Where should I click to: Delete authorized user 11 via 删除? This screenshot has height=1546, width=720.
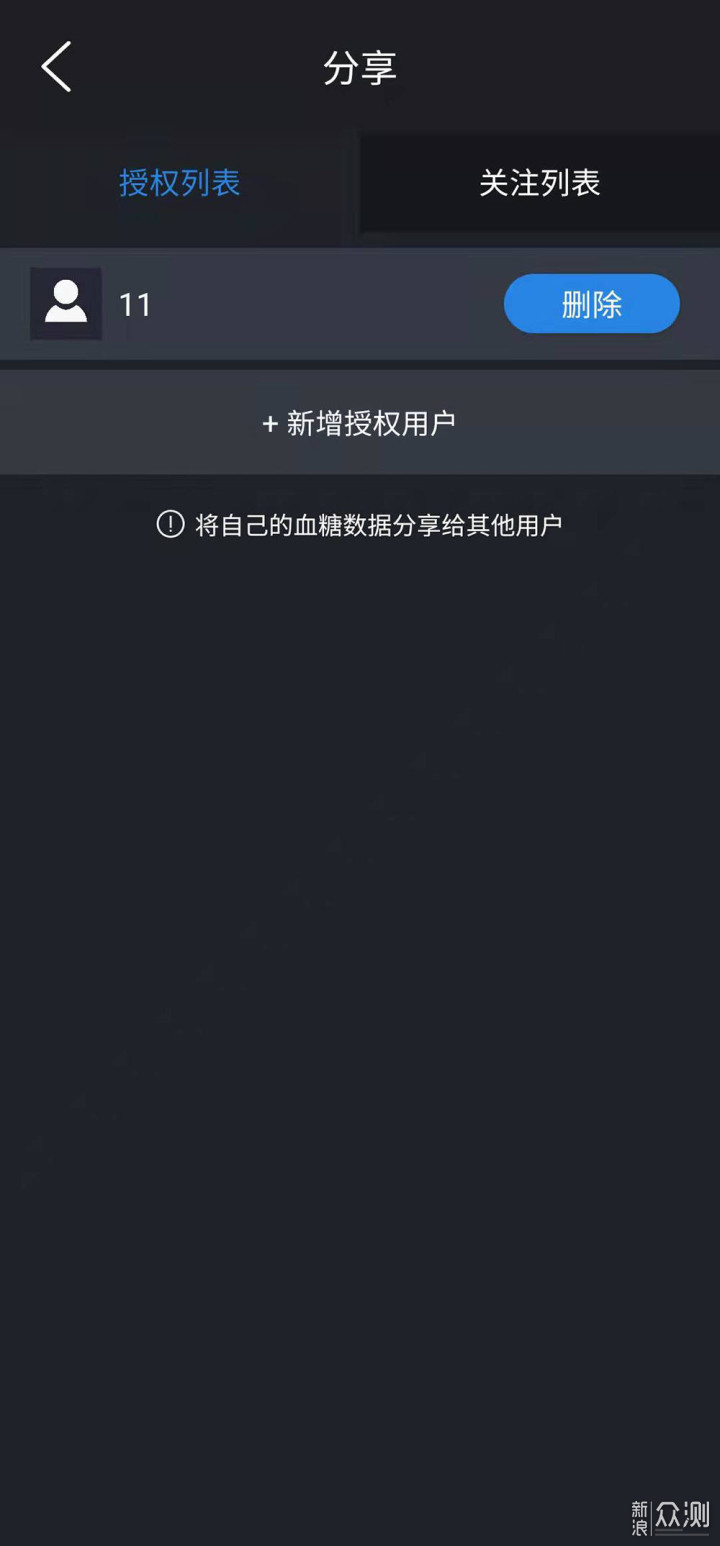pyautogui.click(x=591, y=304)
